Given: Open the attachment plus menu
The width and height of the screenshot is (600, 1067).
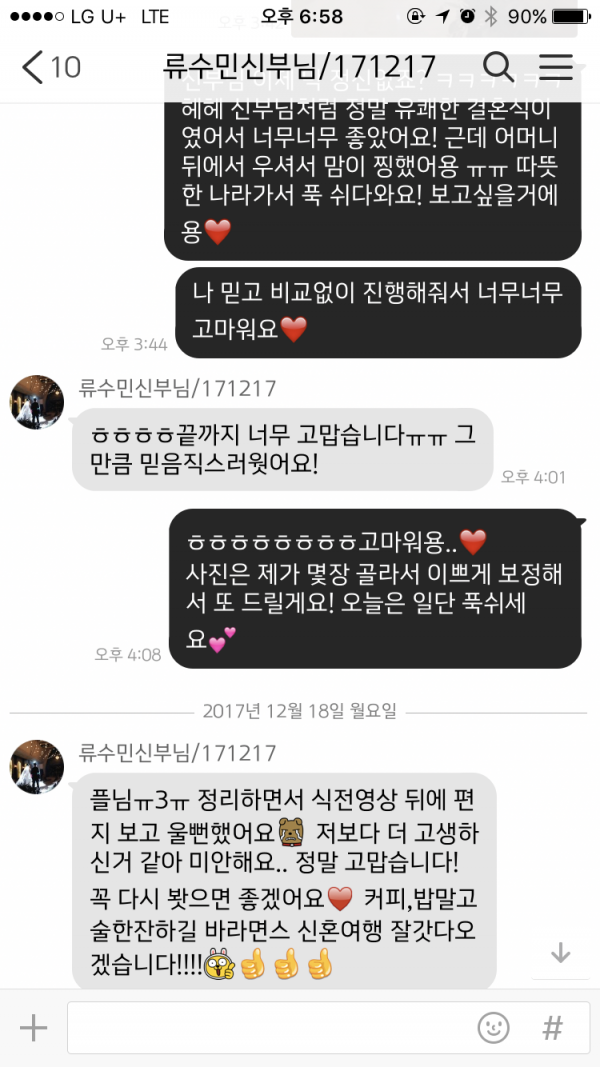Looking at the screenshot, I should point(33,1027).
